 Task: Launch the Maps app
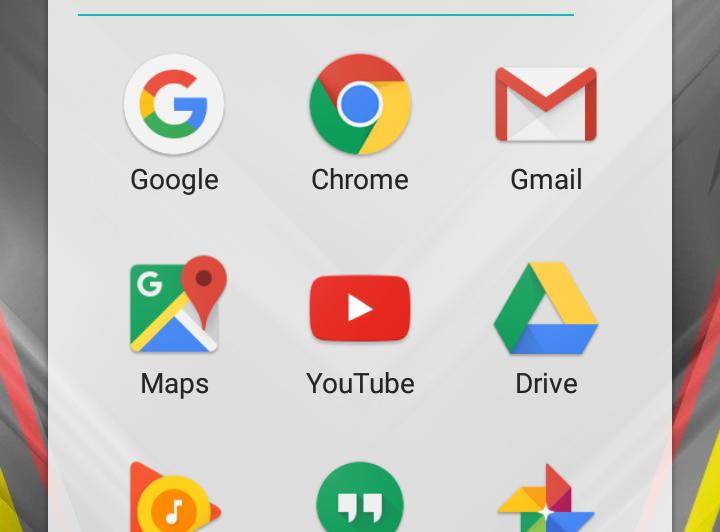[176, 308]
